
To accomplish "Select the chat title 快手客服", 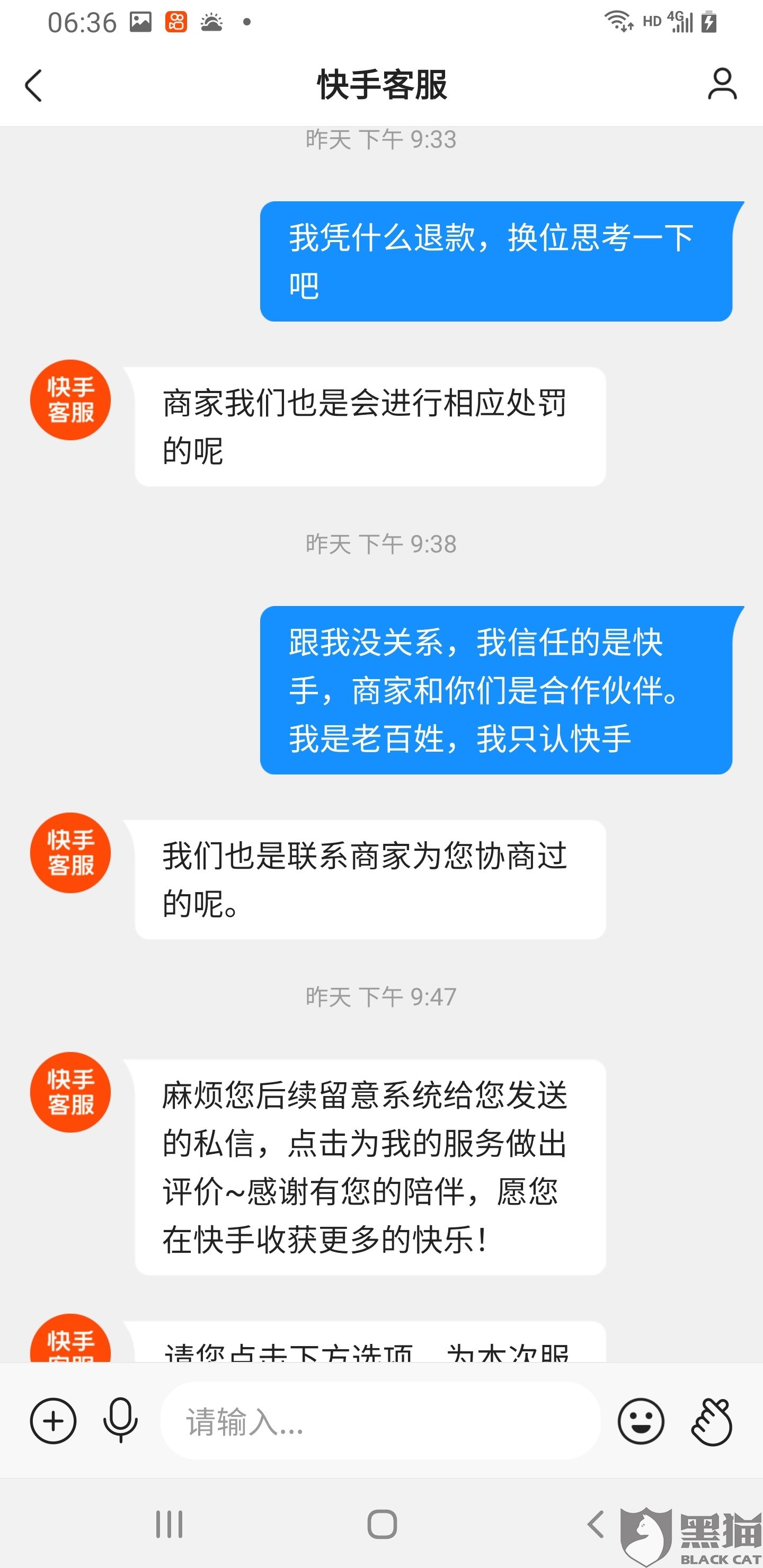I will click(x=381, y=86).
